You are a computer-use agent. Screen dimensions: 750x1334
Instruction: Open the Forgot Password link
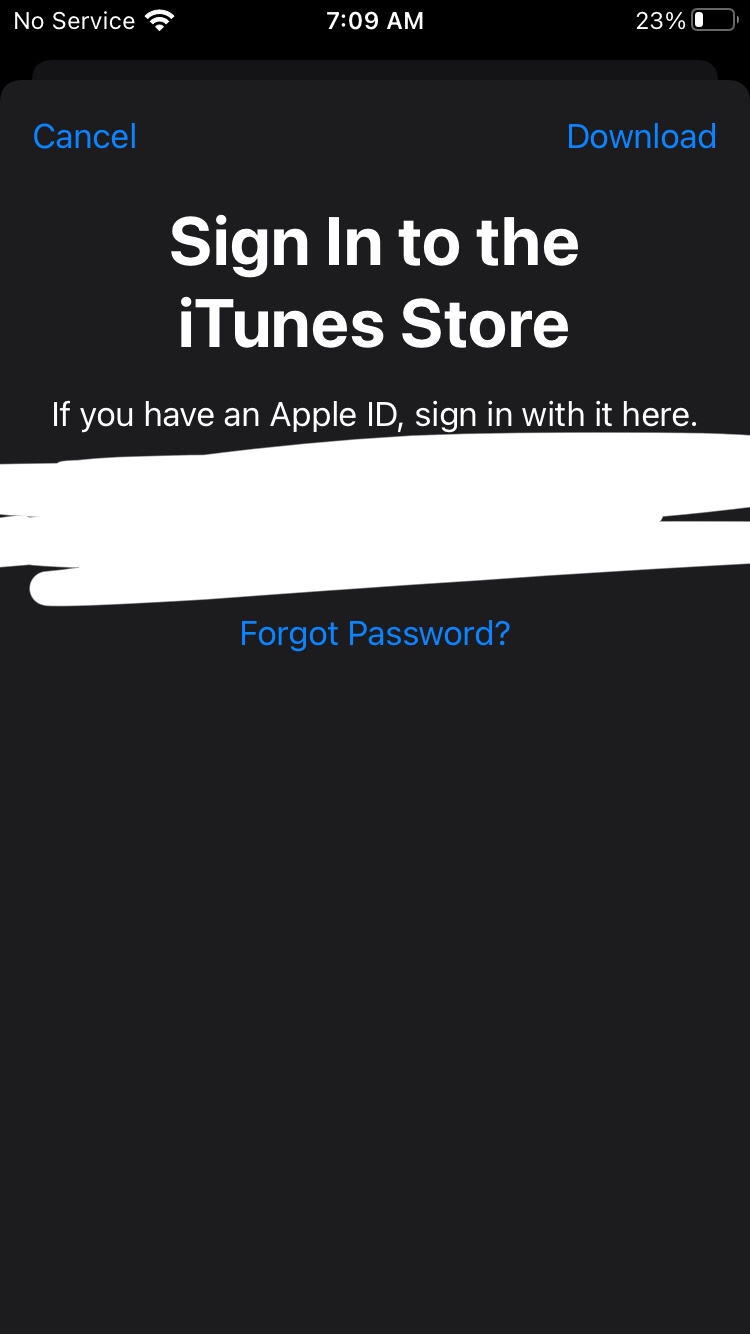(375, 633)
